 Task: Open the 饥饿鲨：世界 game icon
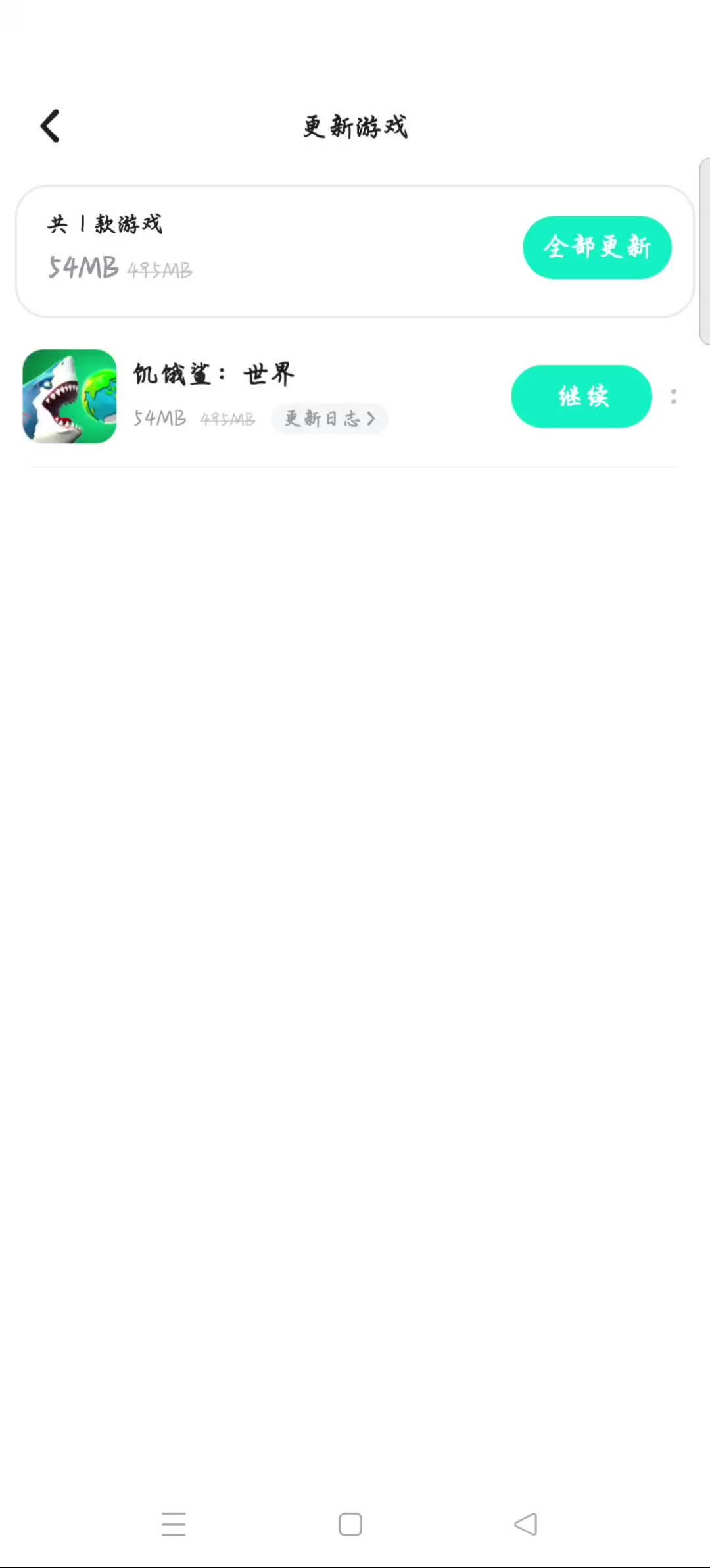pos(70,397)
